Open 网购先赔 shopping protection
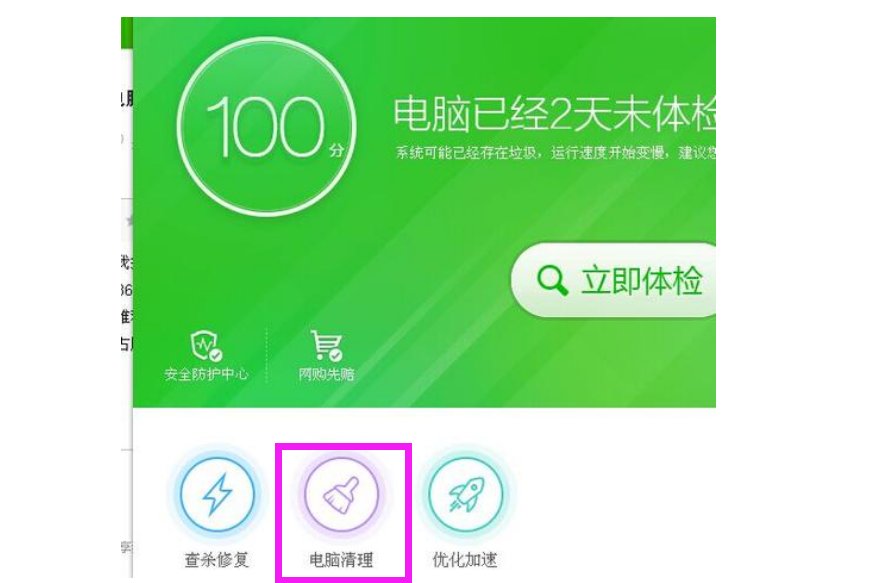The height and width of the screenshot is (583, 878). point(326,355)
